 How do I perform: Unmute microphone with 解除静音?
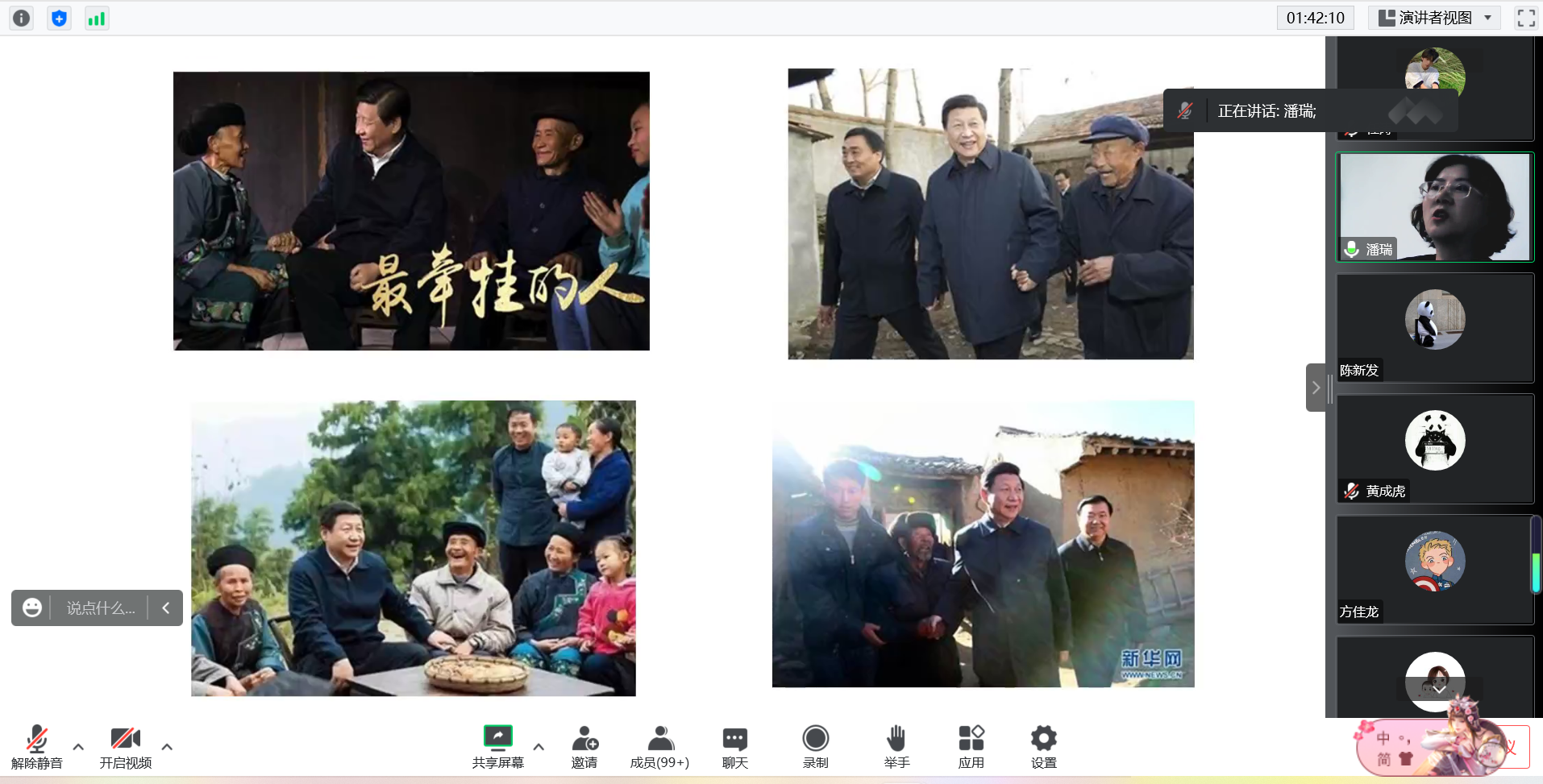tap(36, 746)
